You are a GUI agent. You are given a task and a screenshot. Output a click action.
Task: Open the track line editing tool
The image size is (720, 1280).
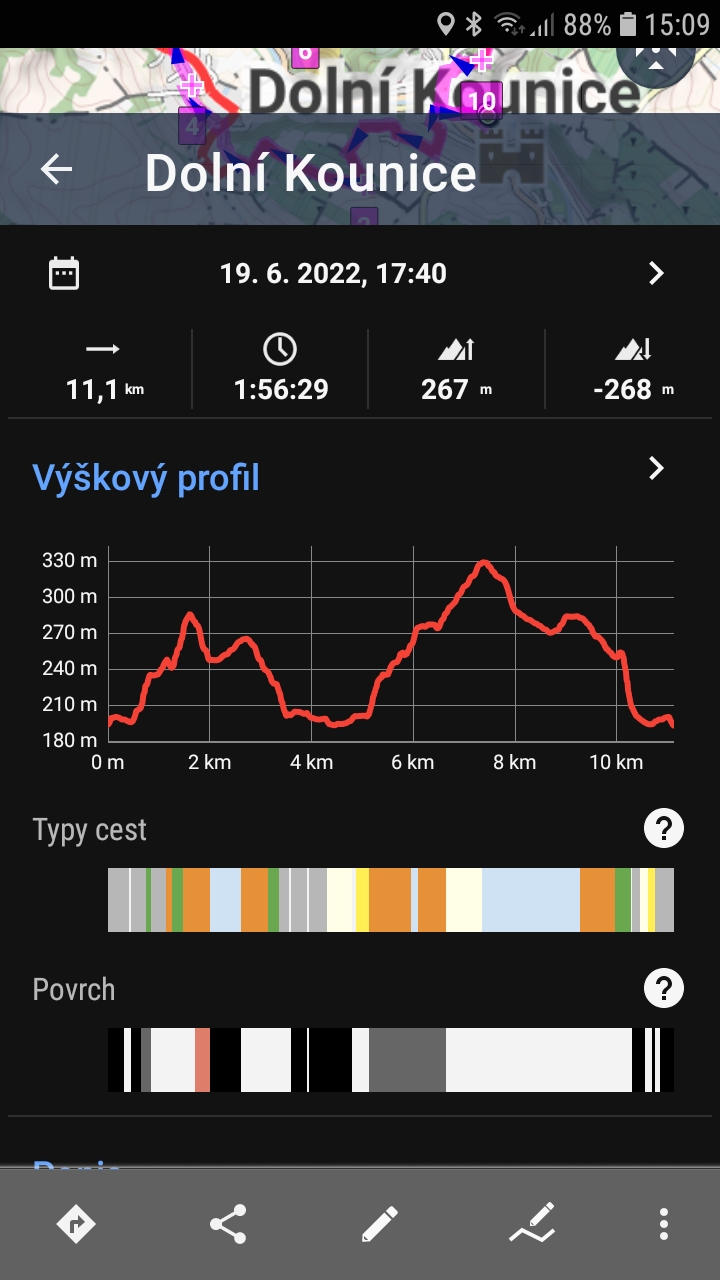(x=531, y=1224)
